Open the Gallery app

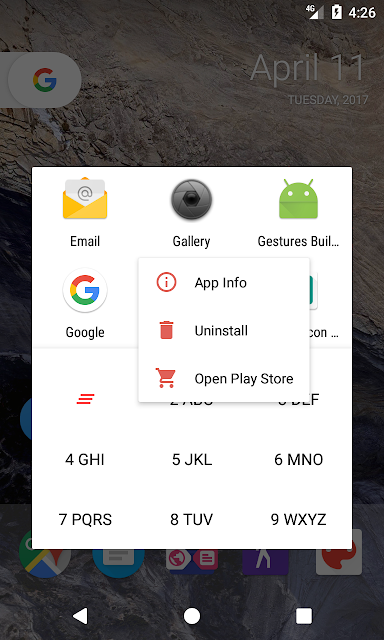click(191, 212)
